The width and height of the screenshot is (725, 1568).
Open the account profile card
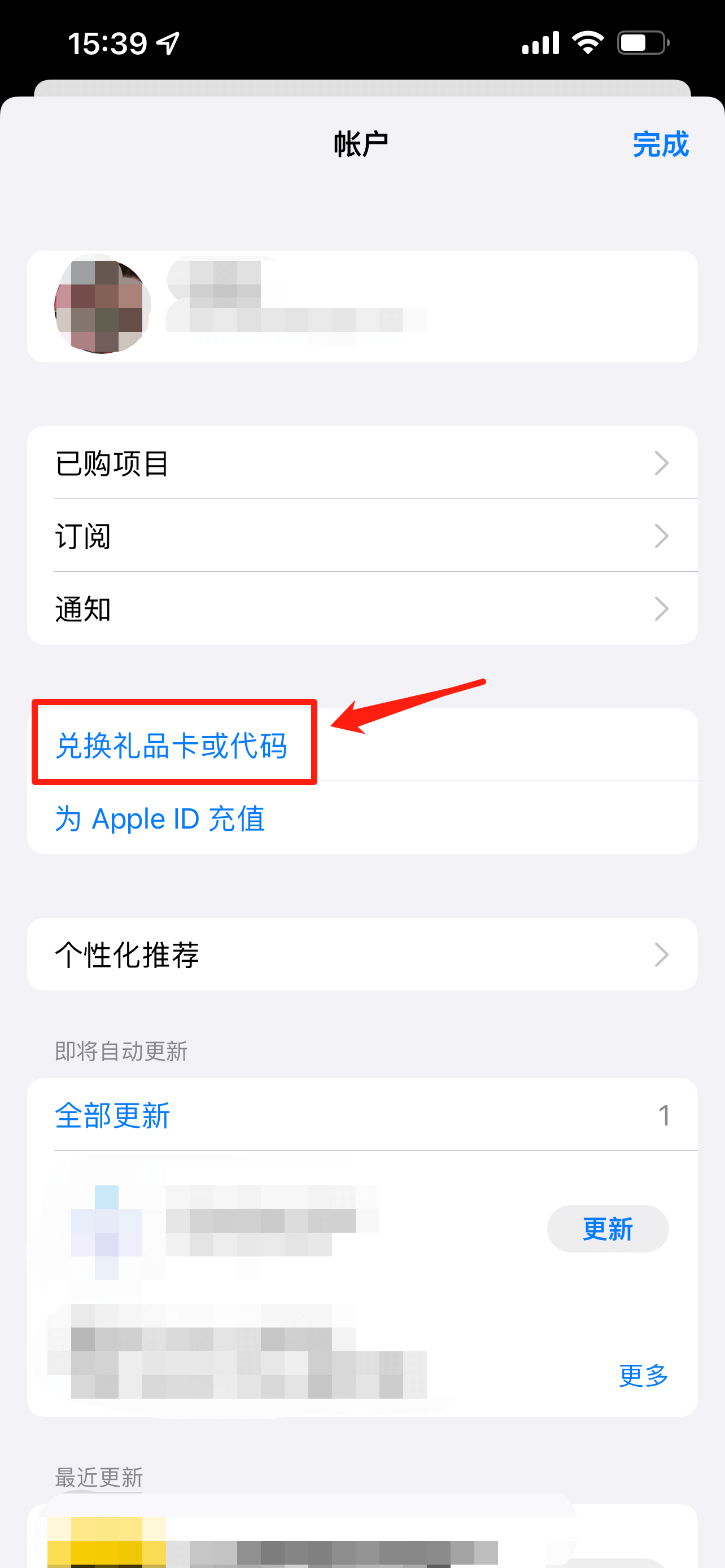pos(362,306)
